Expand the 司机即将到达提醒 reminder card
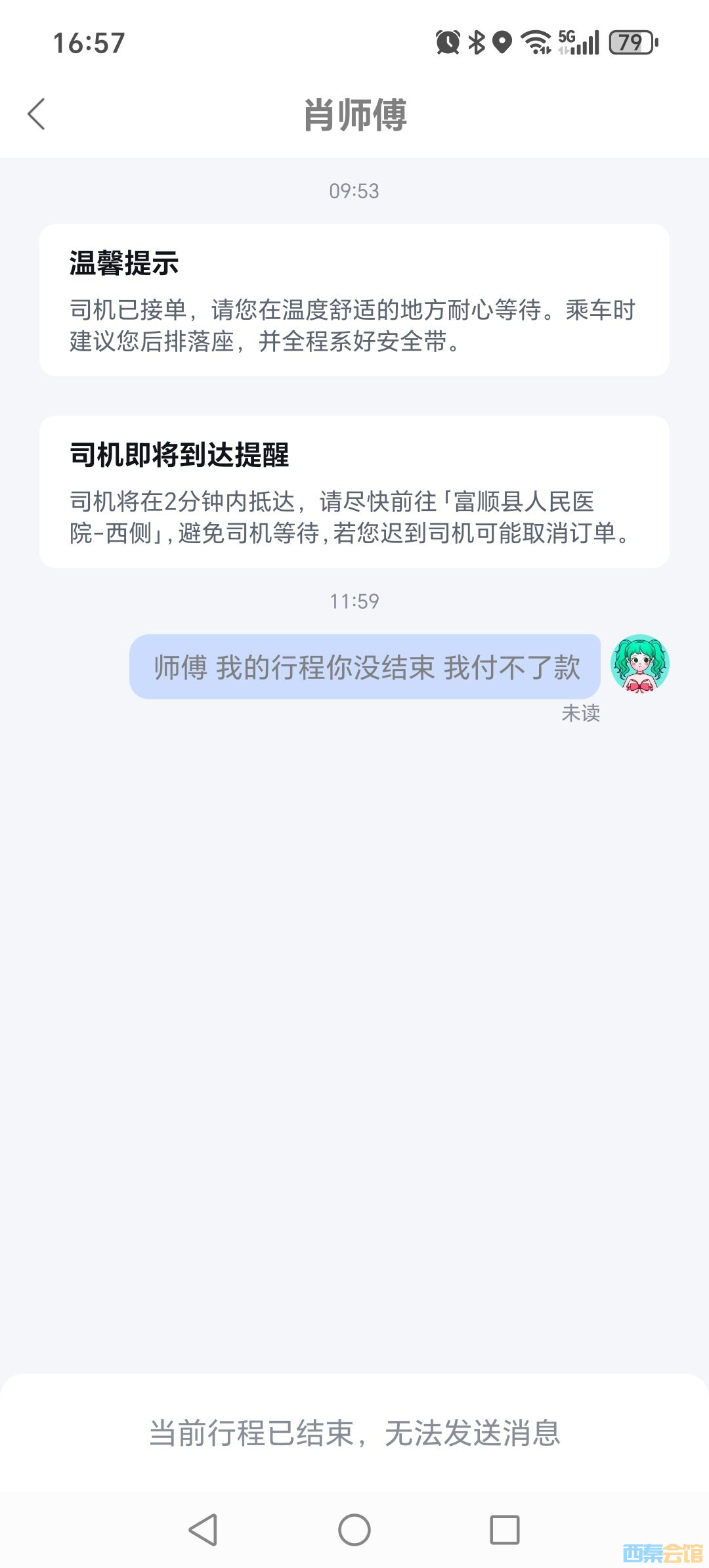 (x=354, y=491)
